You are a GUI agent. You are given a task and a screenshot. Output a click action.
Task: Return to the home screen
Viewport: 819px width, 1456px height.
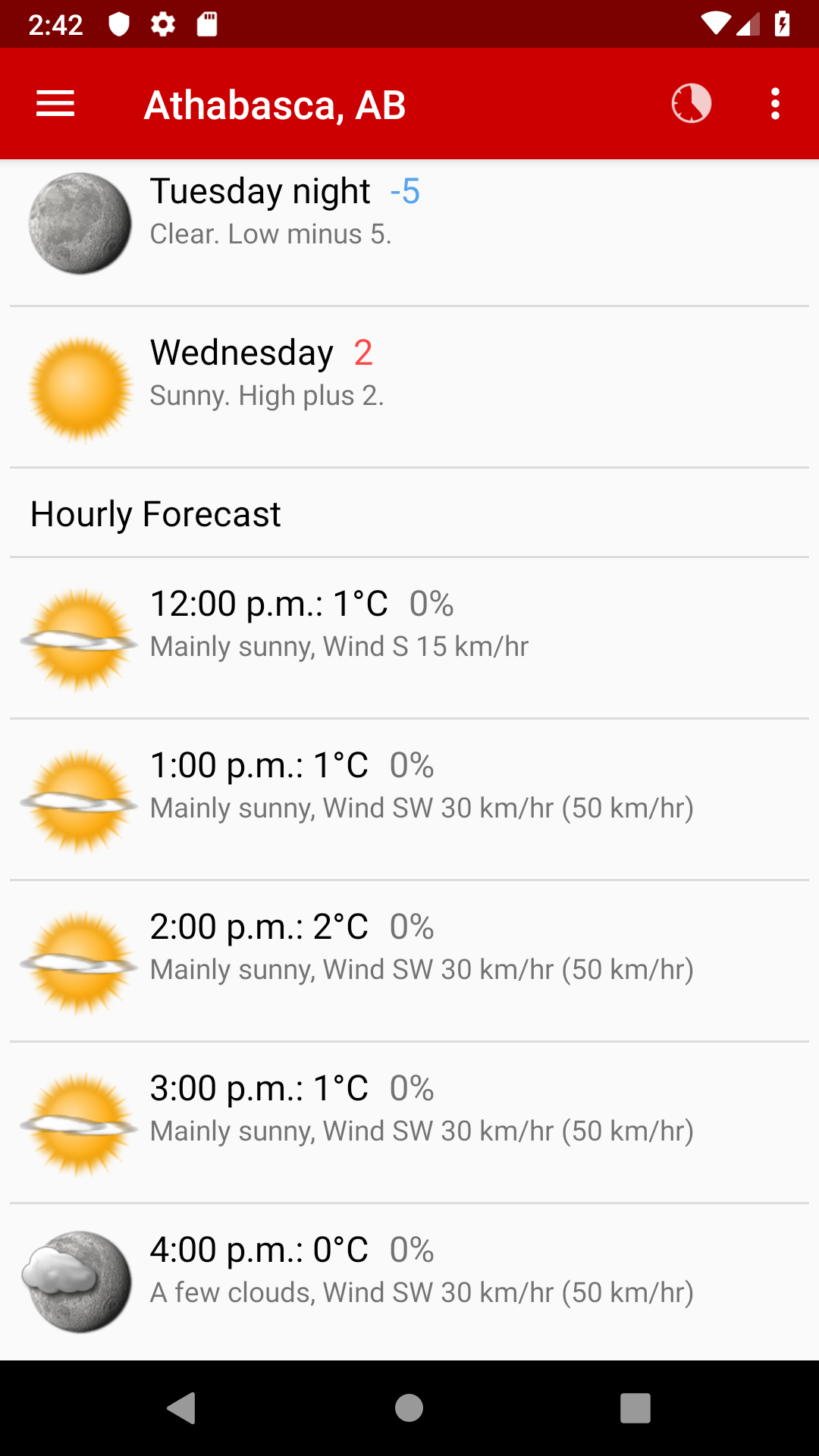point(409,1408)
